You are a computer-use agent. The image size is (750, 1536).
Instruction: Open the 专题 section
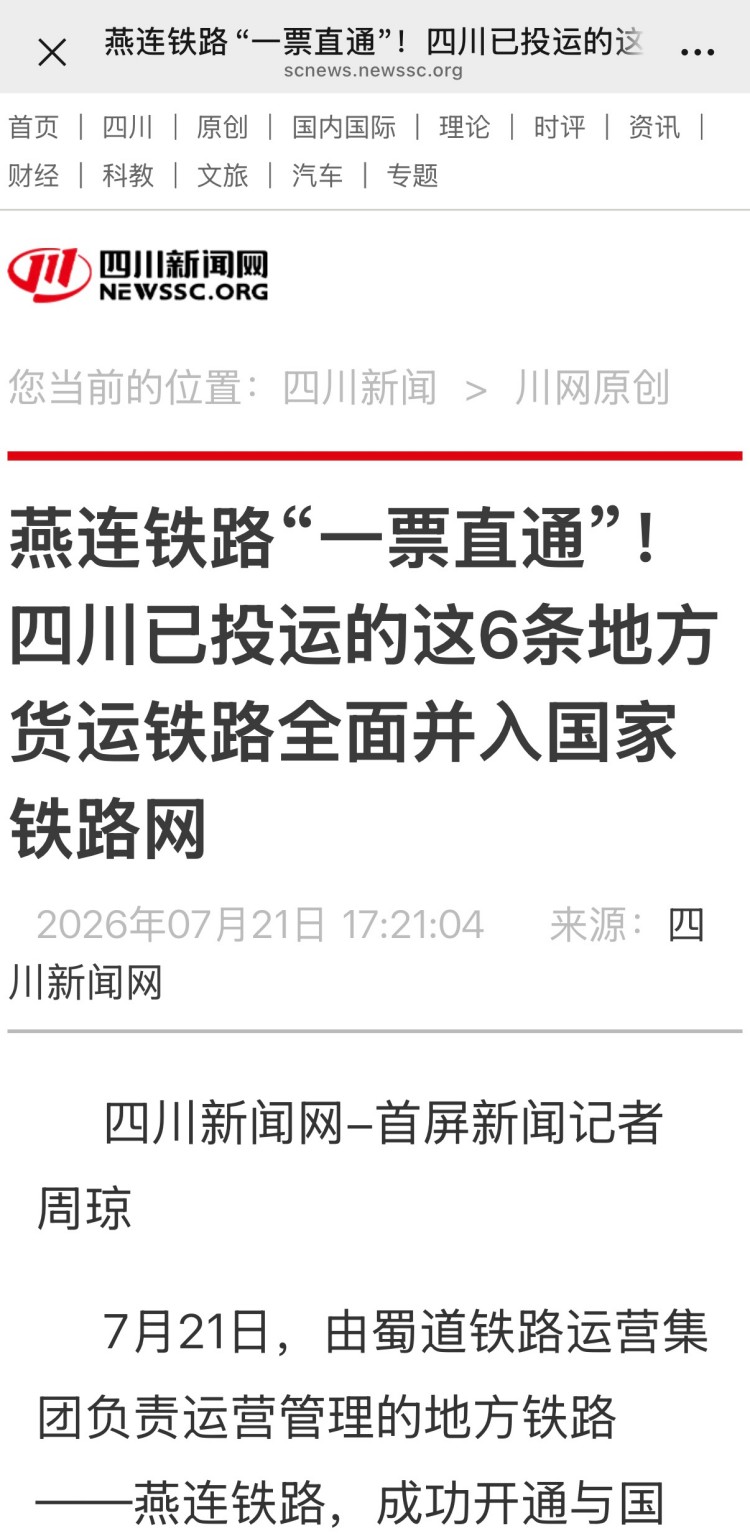[413, 175]
